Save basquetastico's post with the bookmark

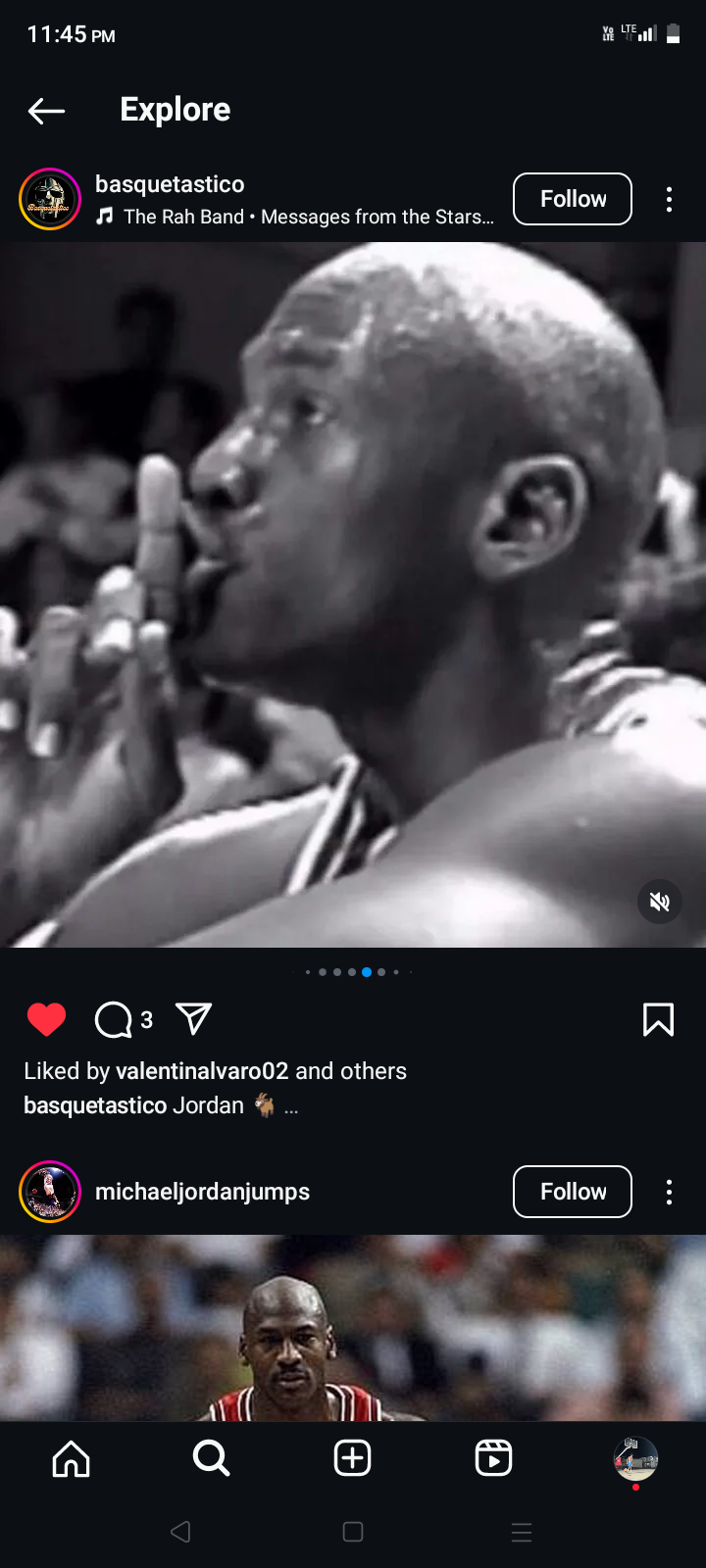coord(658,1019)
